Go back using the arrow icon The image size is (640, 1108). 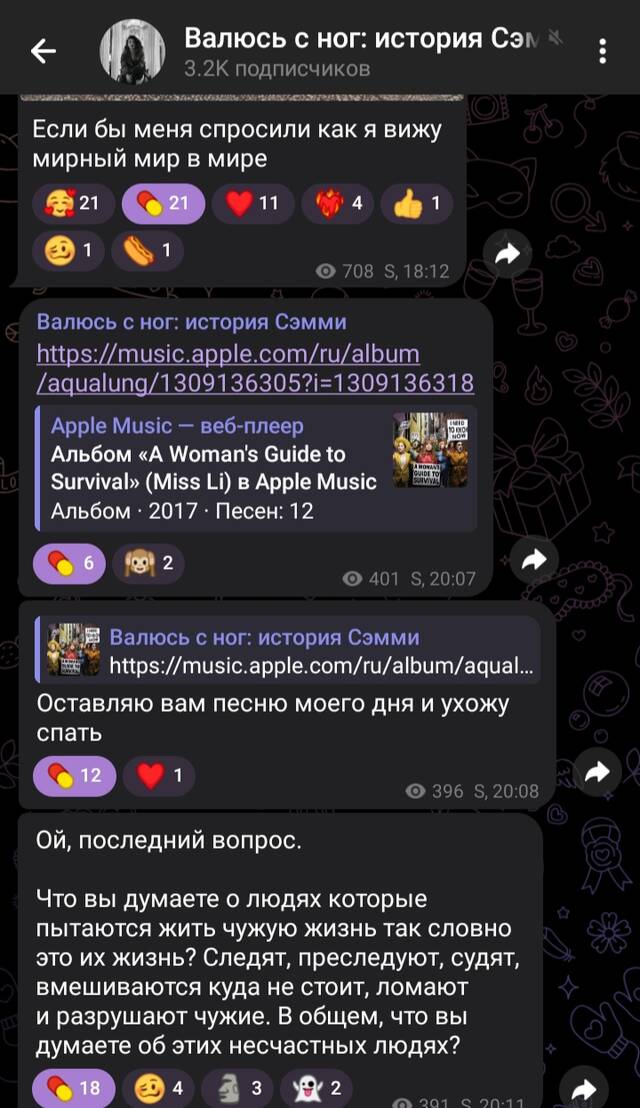(x=44, y=51)
